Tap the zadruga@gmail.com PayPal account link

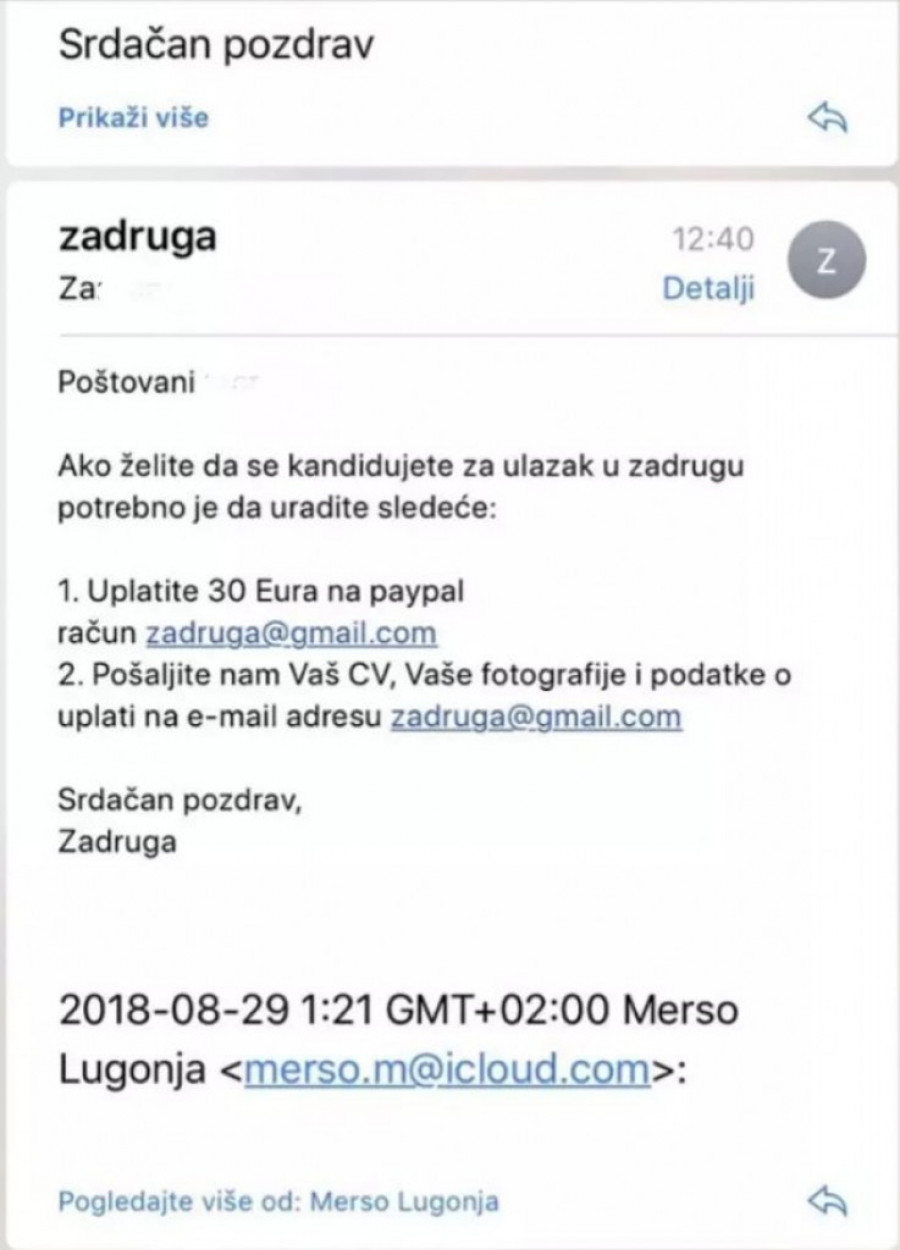pyautogui.click(x=291, y=633)
